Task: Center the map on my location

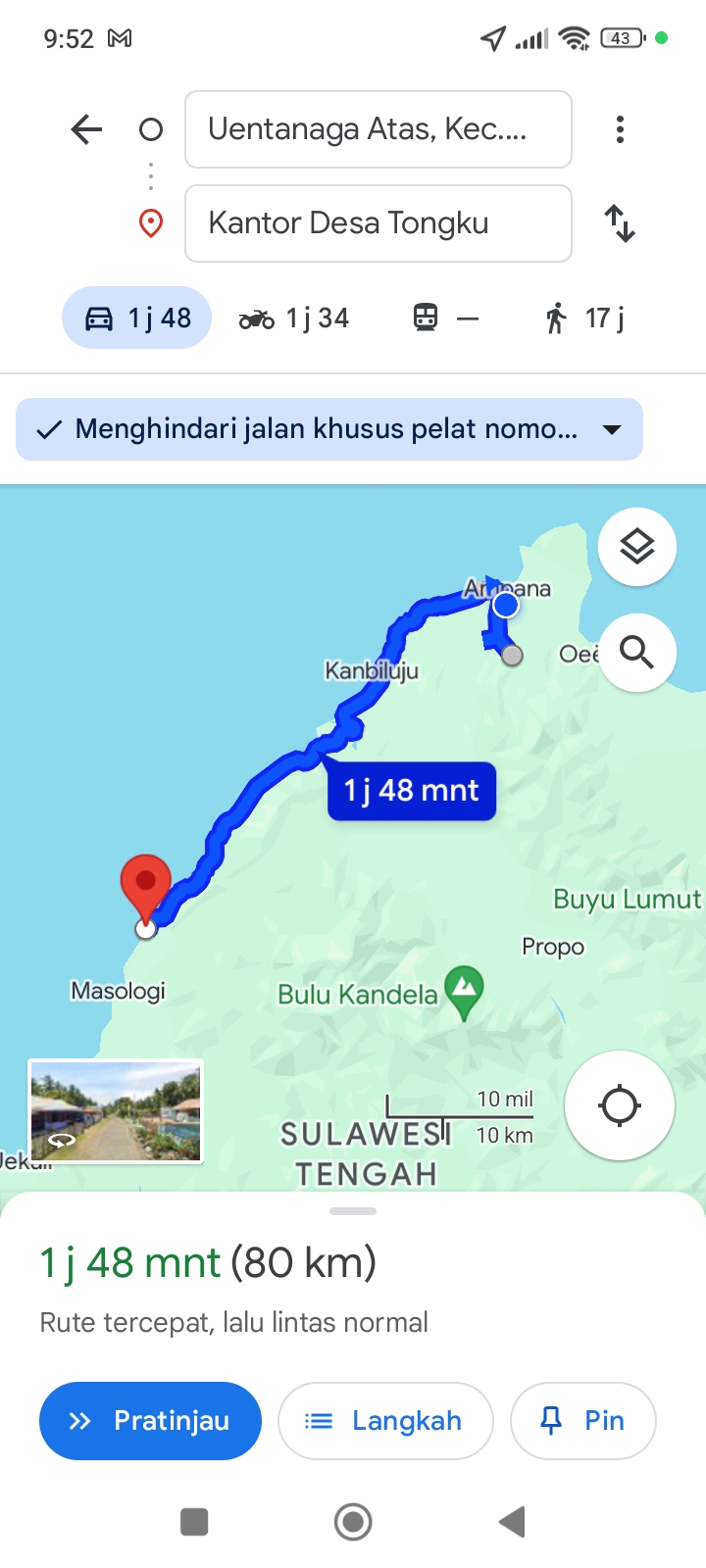Action: point(620,1105)
